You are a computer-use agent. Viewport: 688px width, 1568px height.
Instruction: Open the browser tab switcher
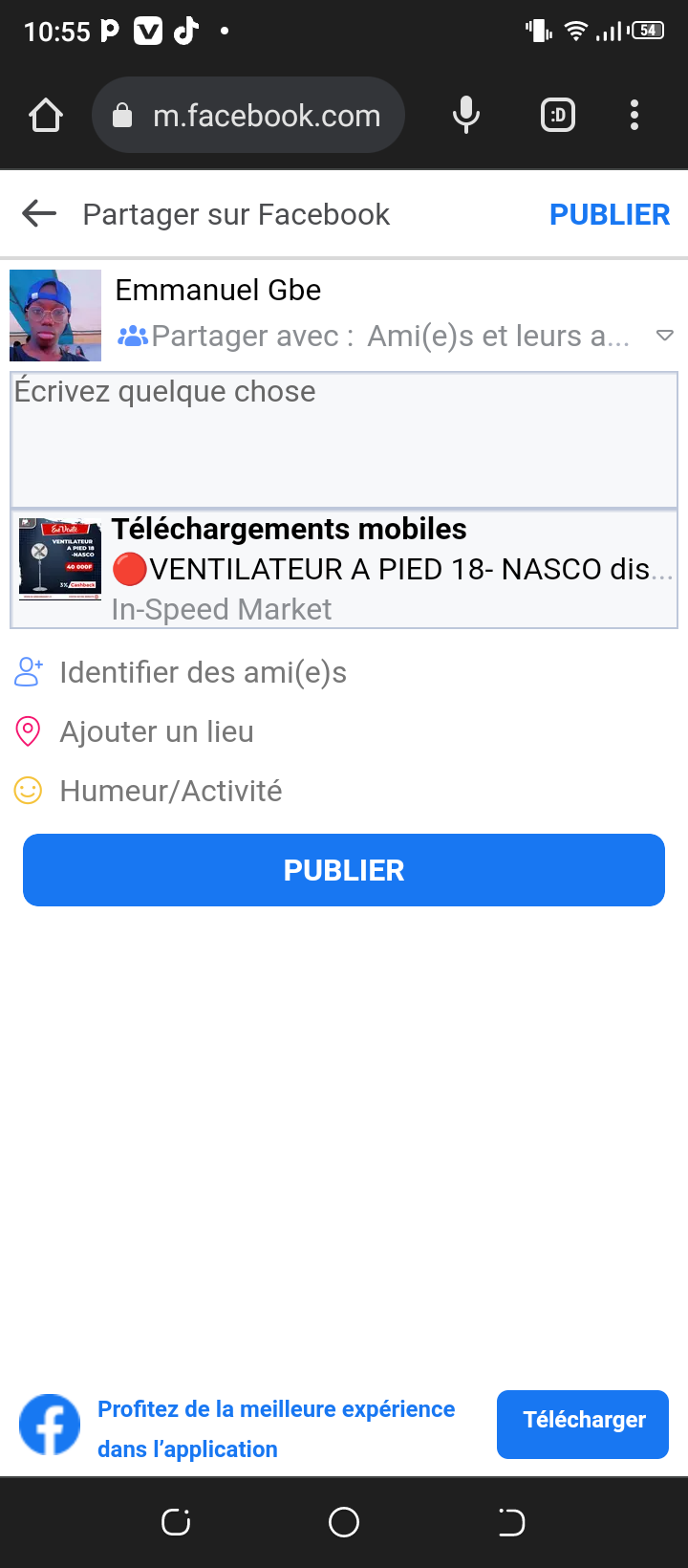coord(558,116)
